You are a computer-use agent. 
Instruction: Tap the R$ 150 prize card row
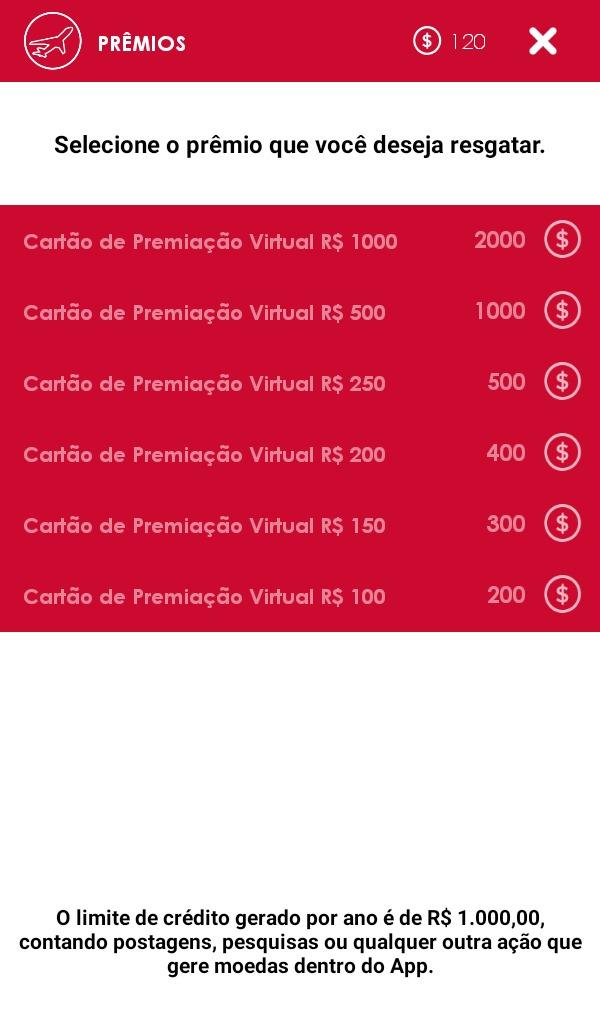(300, 526)
